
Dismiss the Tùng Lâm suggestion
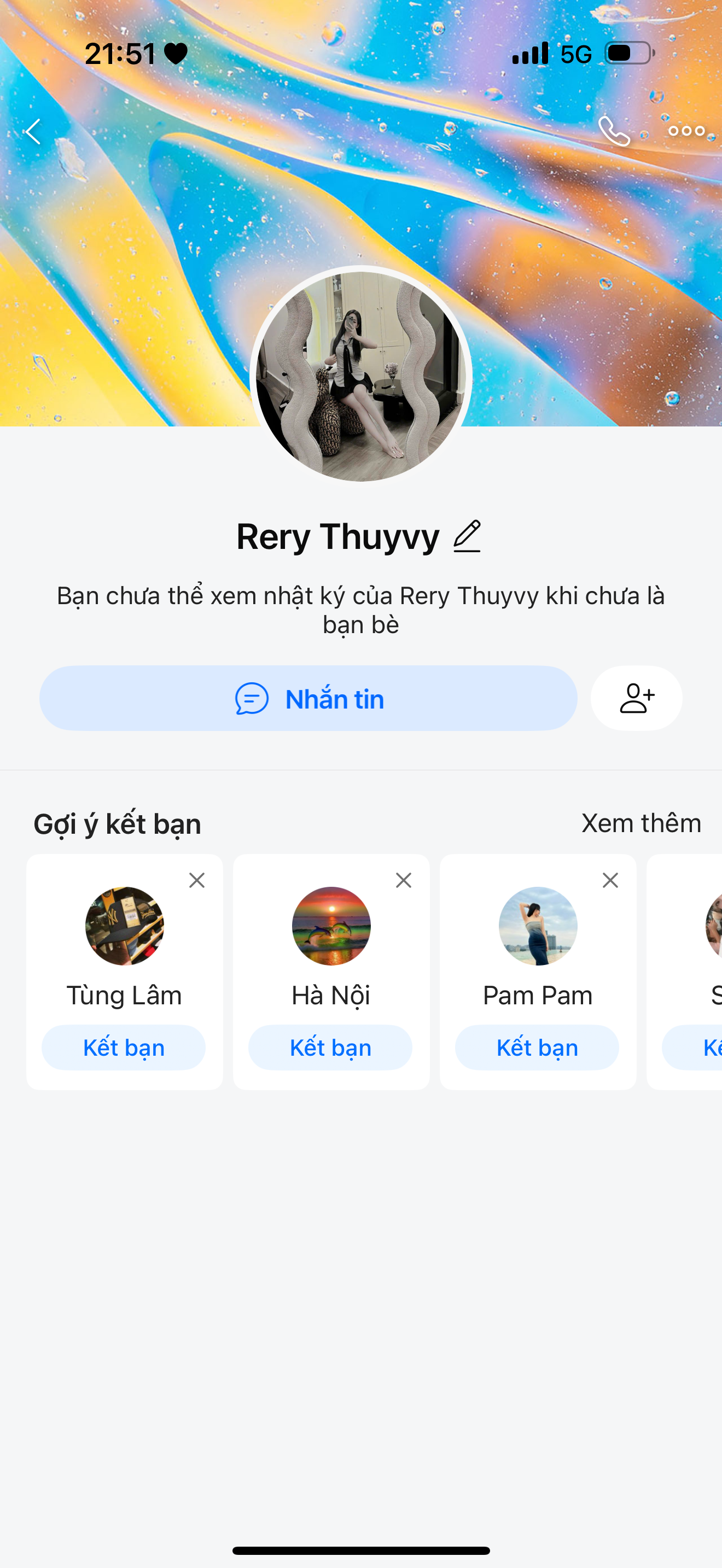click(x=196, y=880)
